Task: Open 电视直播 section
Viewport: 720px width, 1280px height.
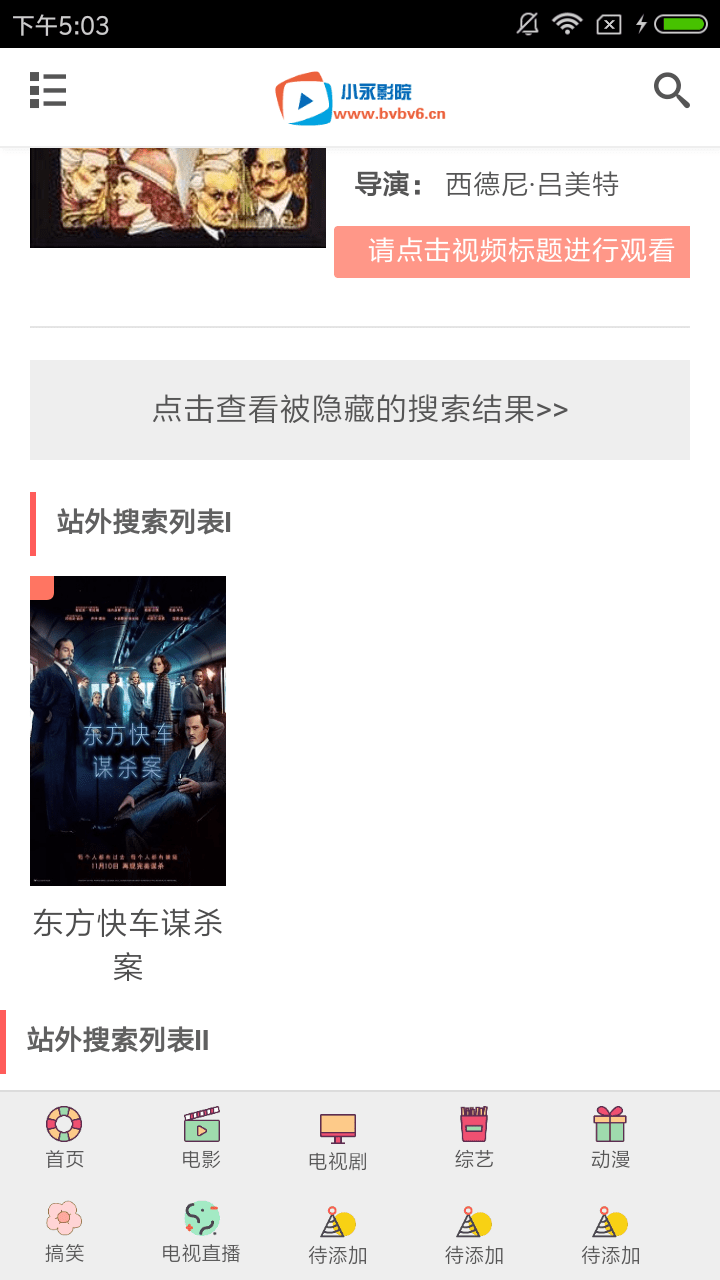Action: click(201, 1233)
